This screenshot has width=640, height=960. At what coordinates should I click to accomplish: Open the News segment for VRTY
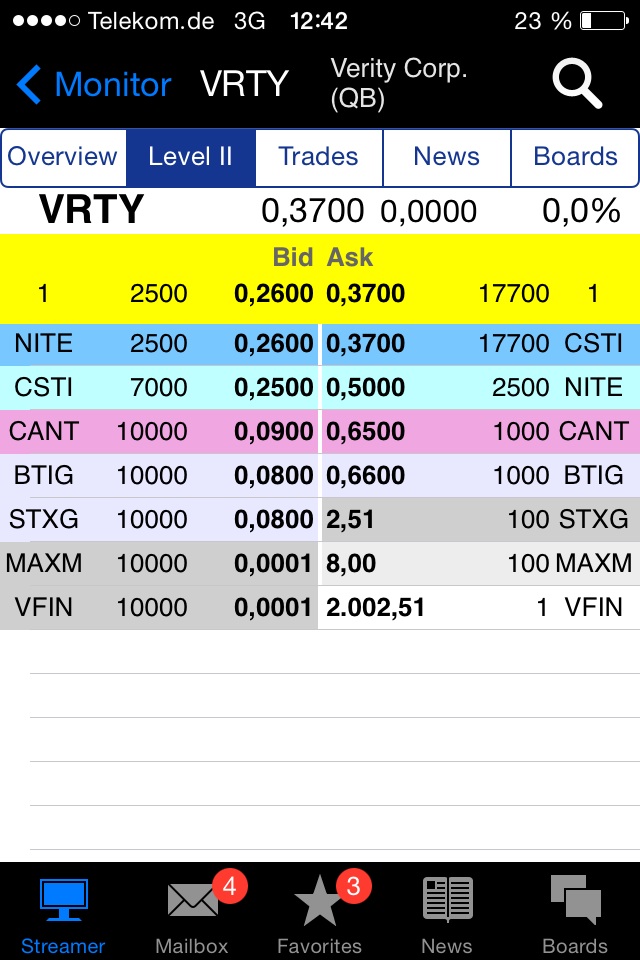click(x=446, y=157)
